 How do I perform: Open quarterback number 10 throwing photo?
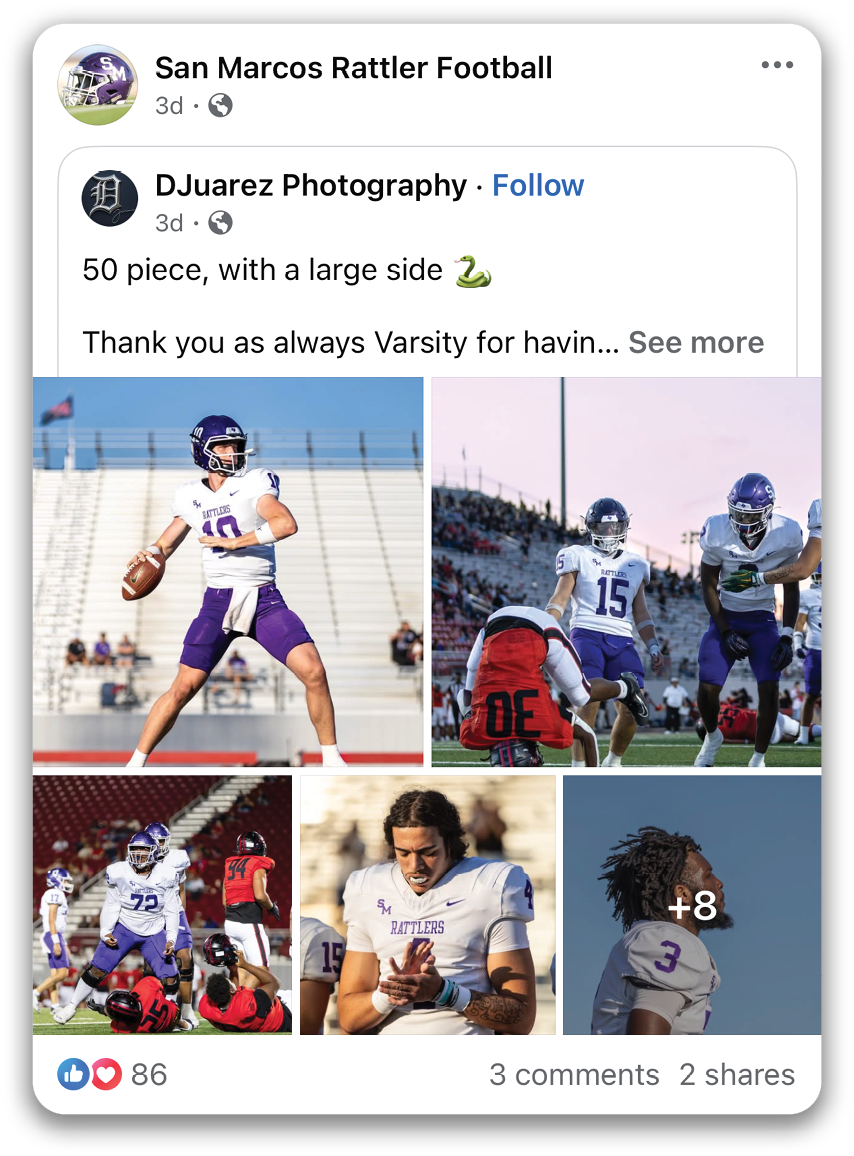click(228, 571)
